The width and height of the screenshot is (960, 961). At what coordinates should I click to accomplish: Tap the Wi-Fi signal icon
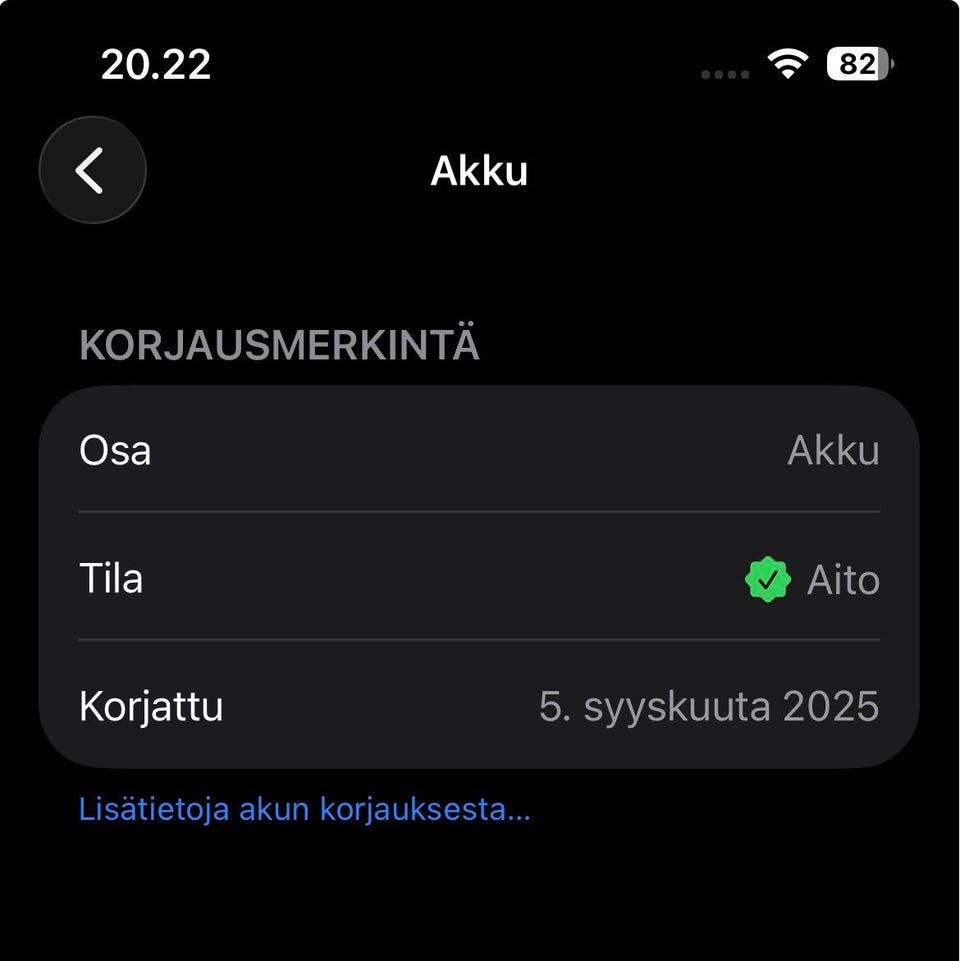point(789,65)
